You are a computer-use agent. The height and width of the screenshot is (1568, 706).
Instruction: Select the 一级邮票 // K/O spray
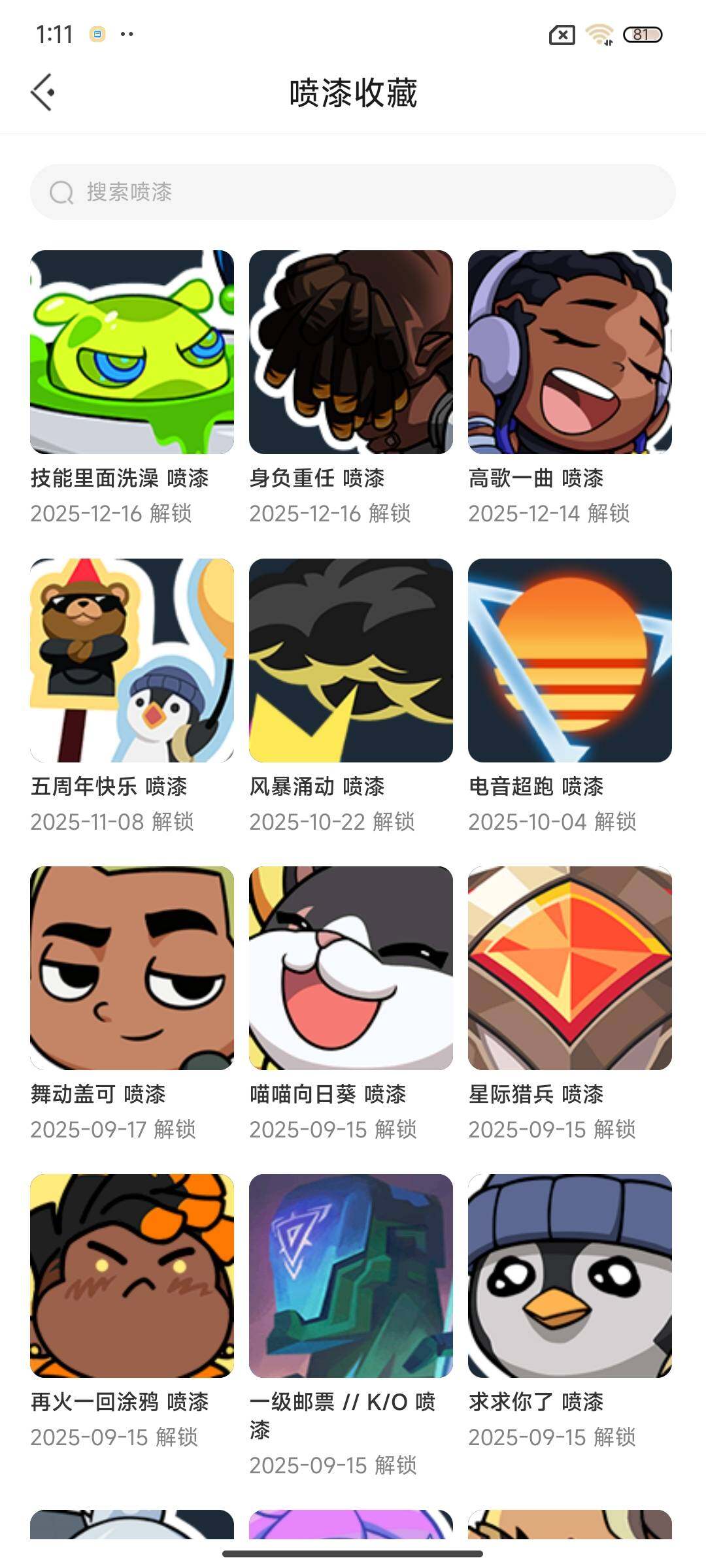tap(351, 1277)
